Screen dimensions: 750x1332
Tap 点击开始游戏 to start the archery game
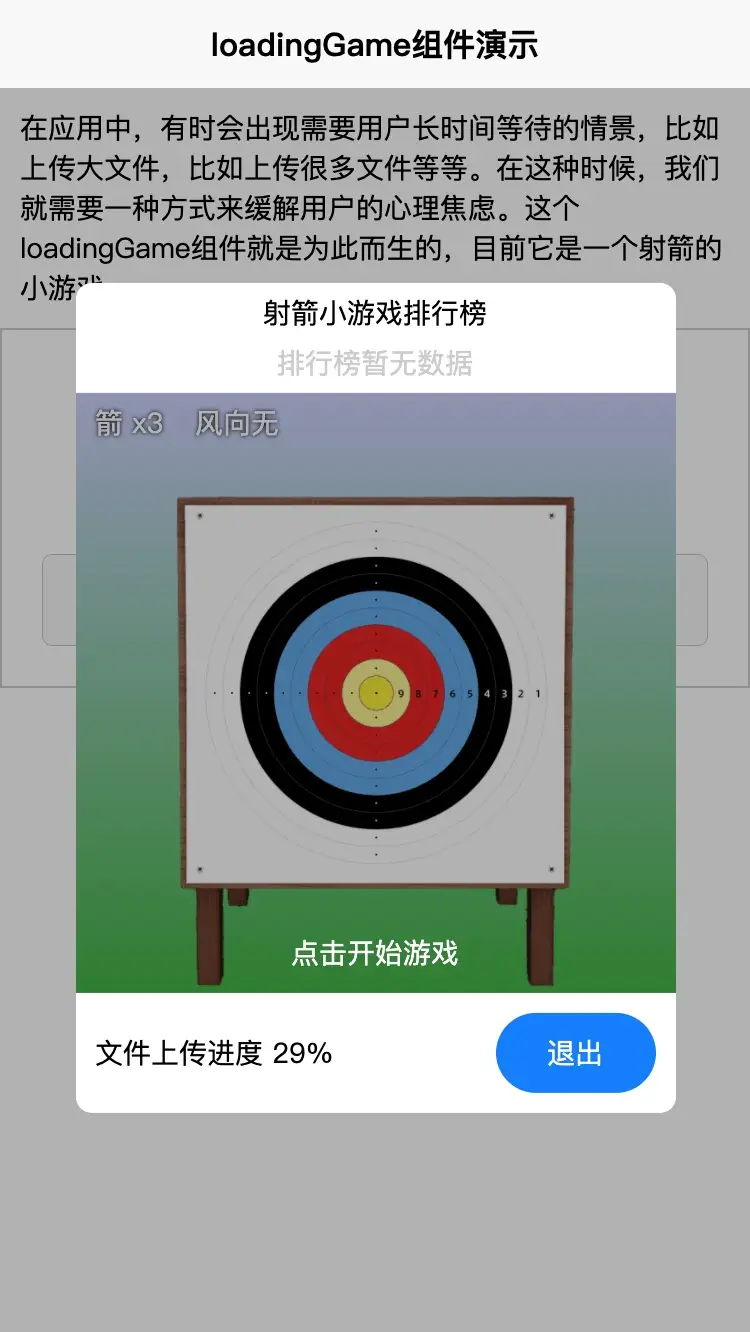(375, 953)
